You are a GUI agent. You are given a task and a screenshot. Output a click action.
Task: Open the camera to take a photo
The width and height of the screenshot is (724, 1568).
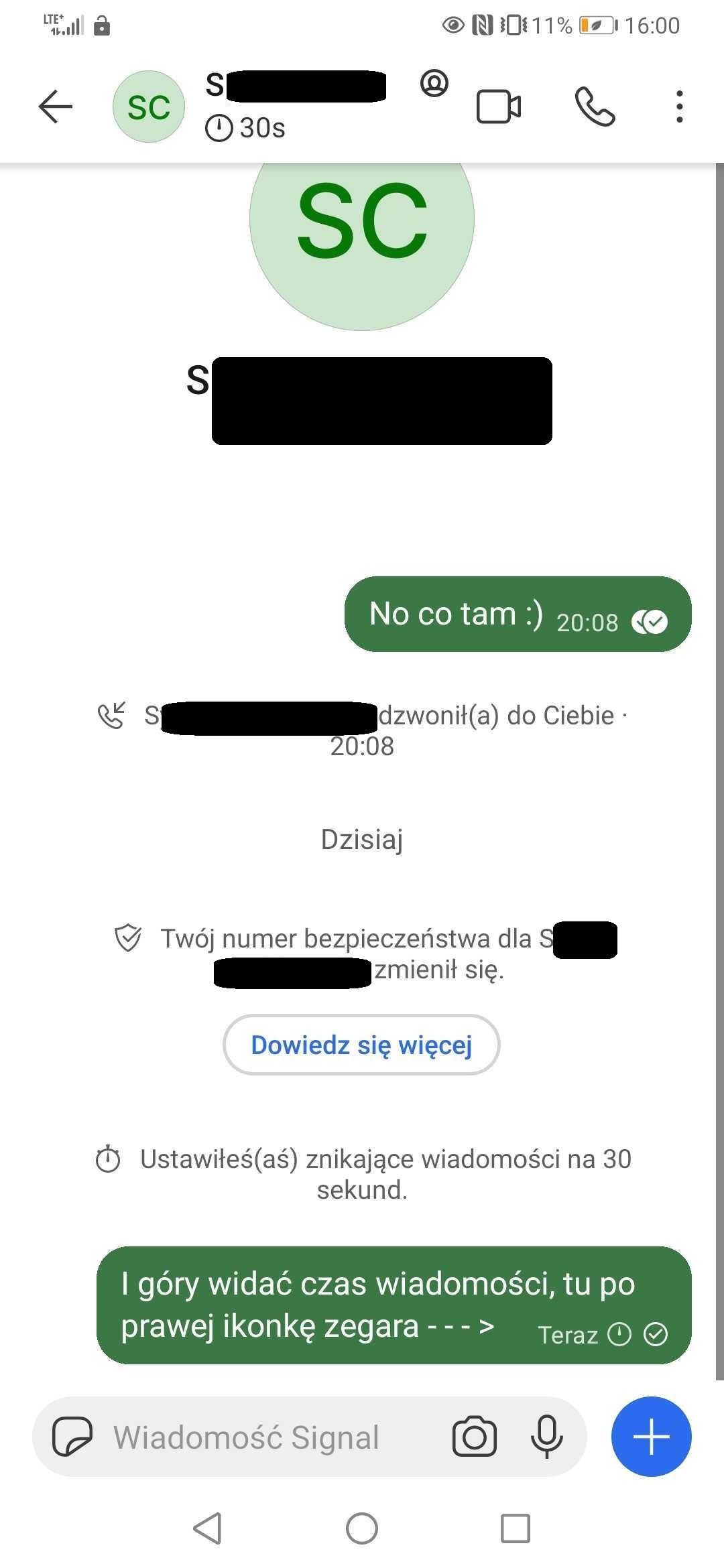pyautogui.click(x=475, y=1437)
